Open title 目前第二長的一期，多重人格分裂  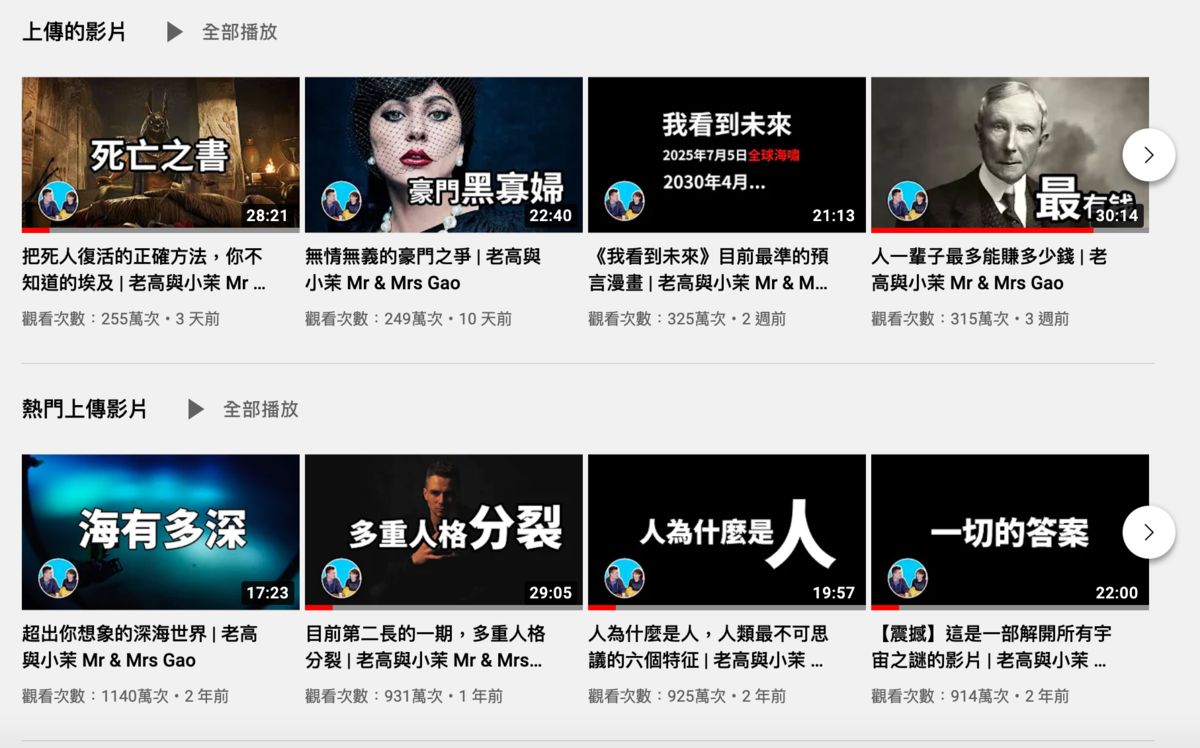425,646
